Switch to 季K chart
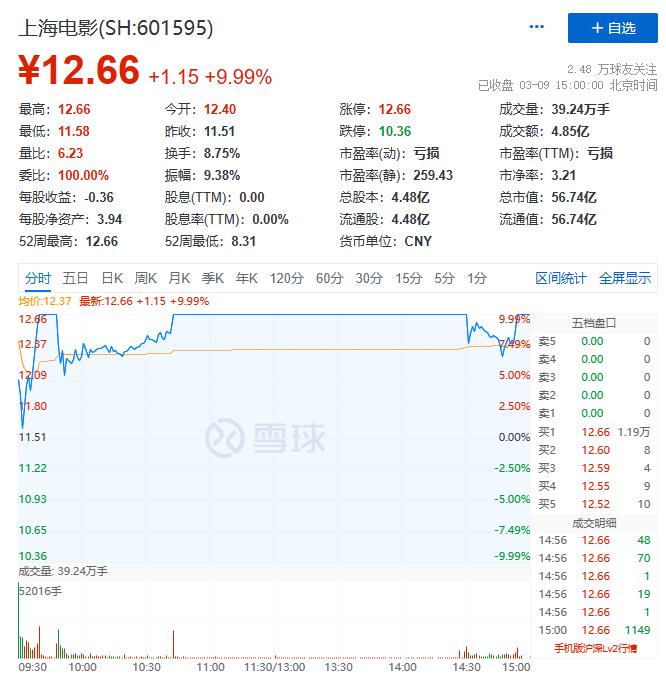This screenshot has height=690, width=666. click(x=213, y=278)
